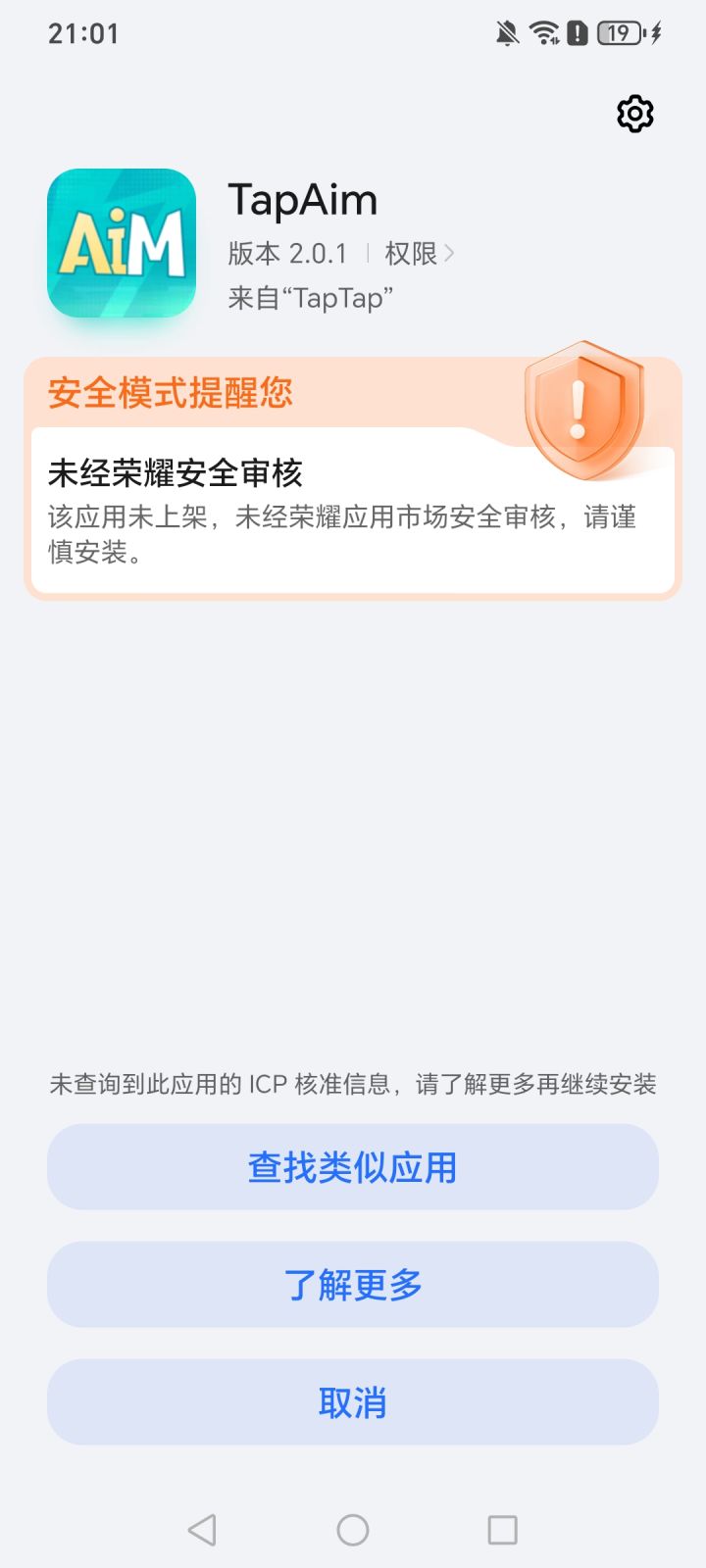Image resolution: width=706 pixels, height=1568 pixels.
Task: Click the TapAim app icon
Action: tap(122, 241)
